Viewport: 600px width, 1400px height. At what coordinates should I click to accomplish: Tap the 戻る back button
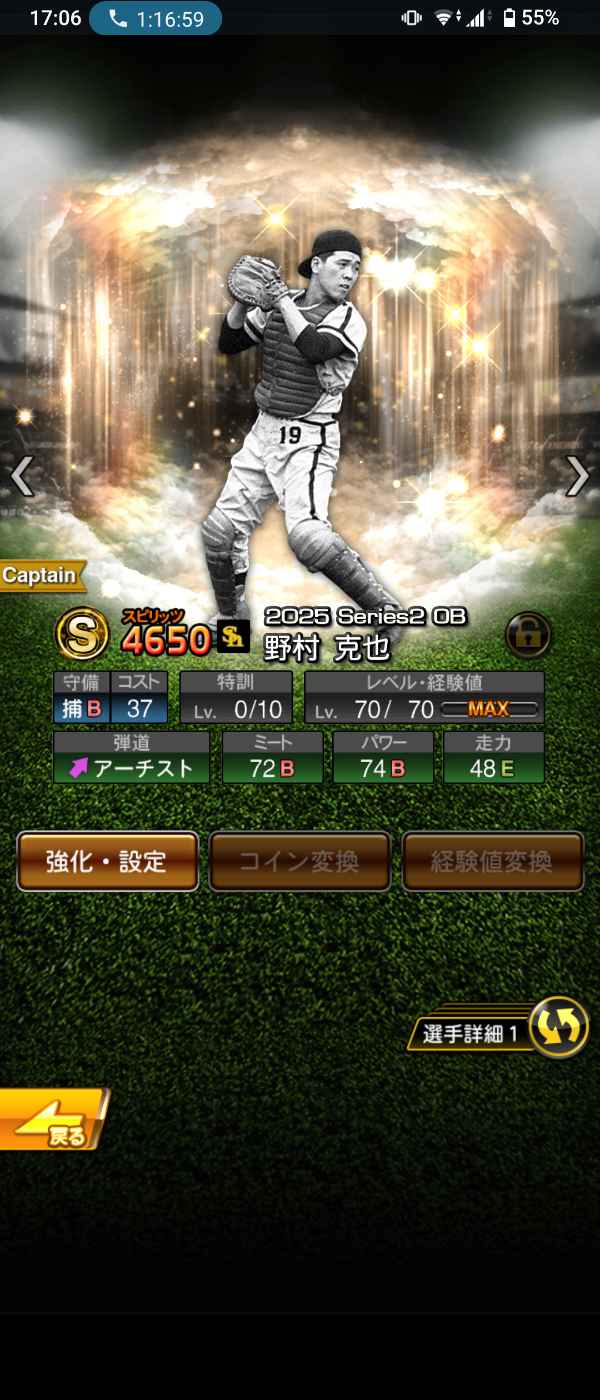coord(52,1120)
